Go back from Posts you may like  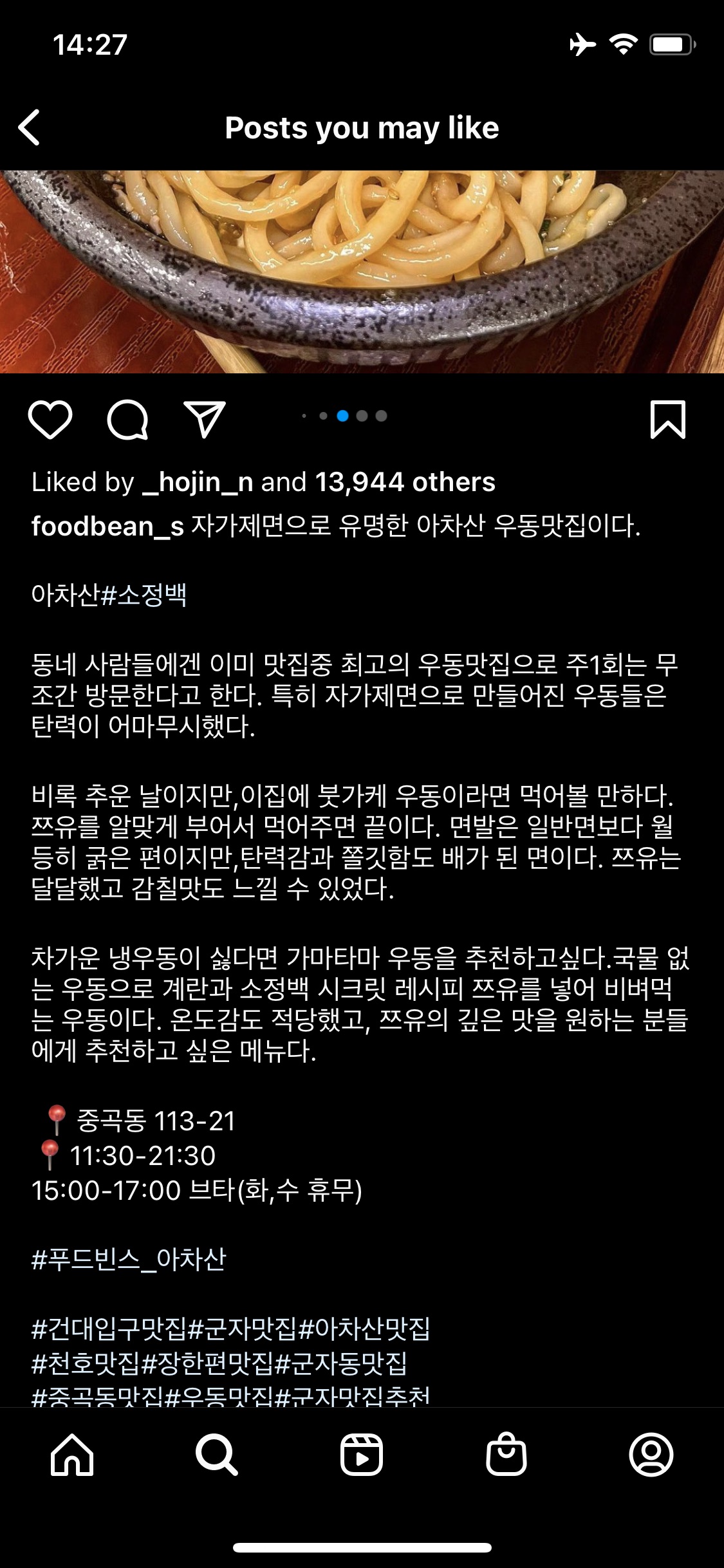point(30,127)
